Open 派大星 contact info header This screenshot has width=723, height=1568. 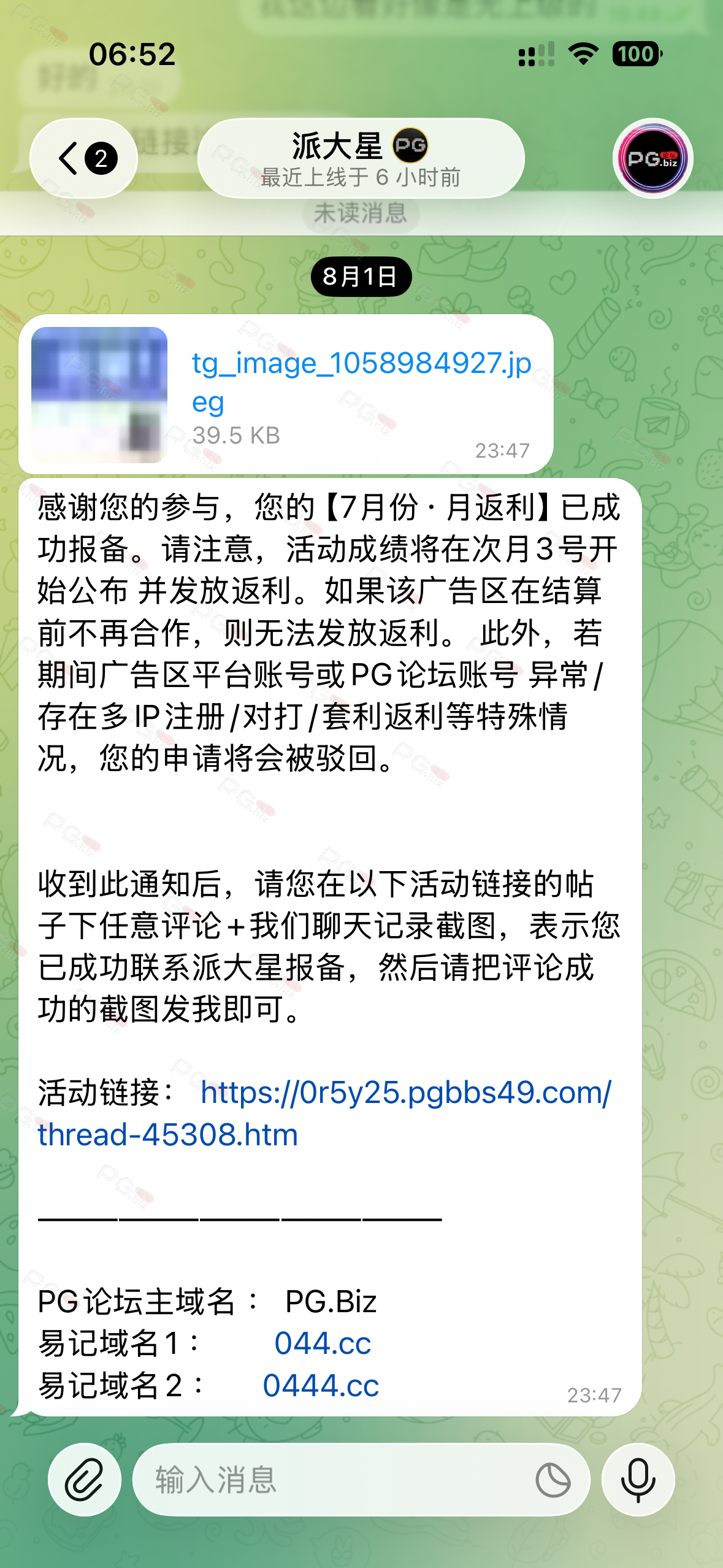[x=361, y=158]
